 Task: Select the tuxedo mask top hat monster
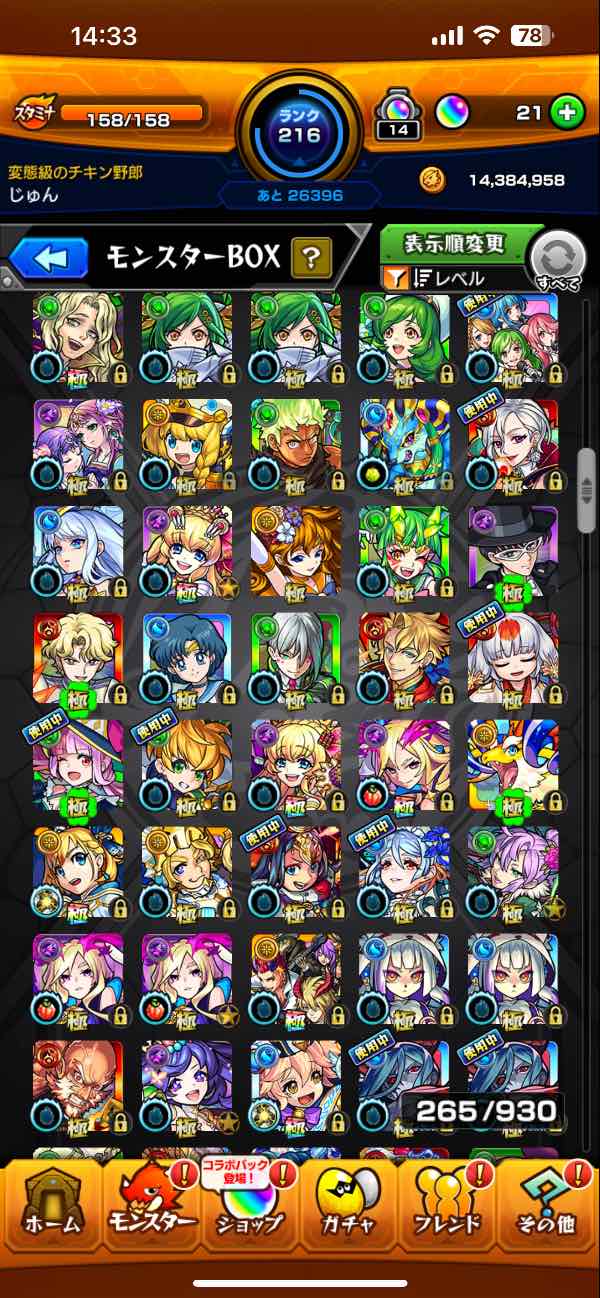(512, 550)
